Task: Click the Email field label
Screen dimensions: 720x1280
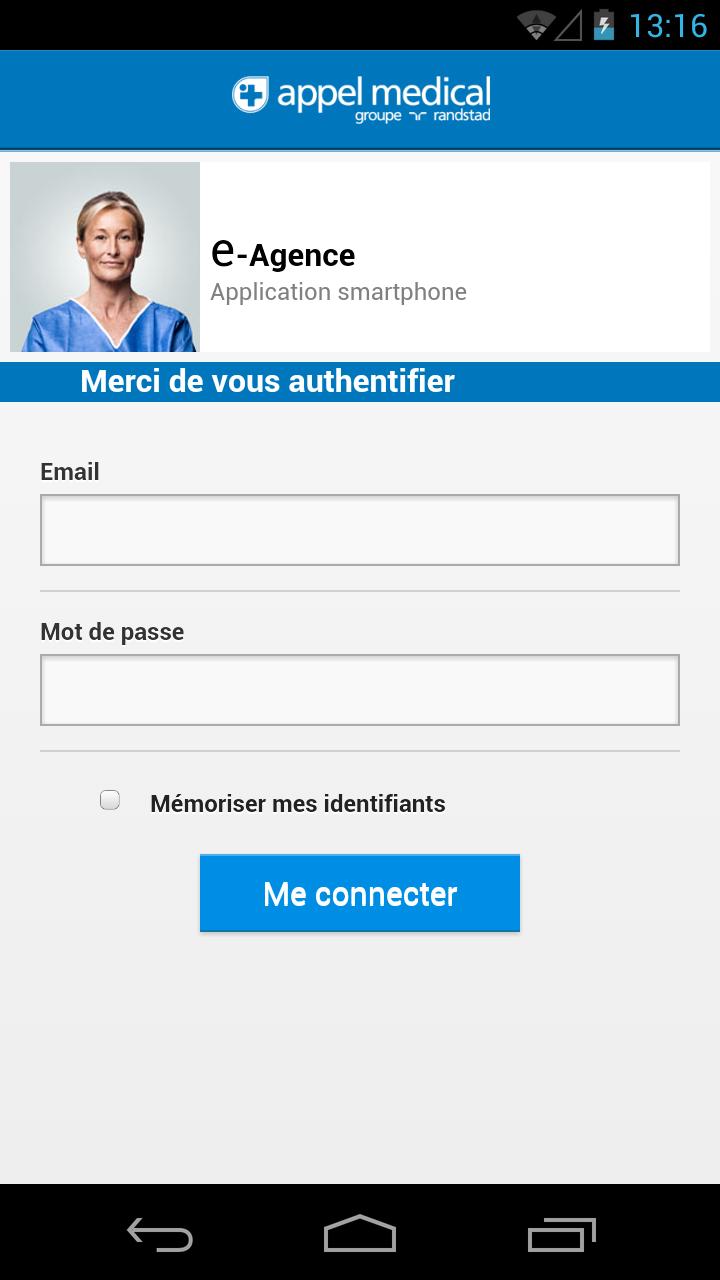Action: [69, 471]
